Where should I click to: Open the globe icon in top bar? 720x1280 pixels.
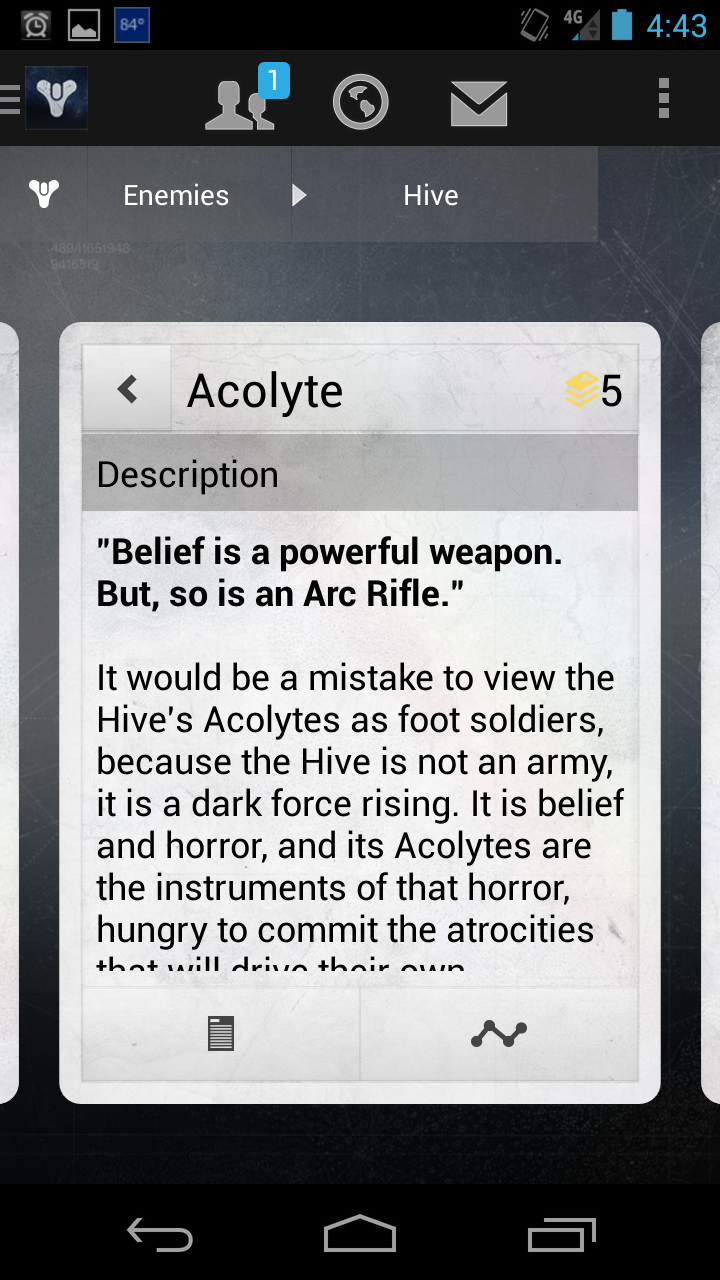360,100
